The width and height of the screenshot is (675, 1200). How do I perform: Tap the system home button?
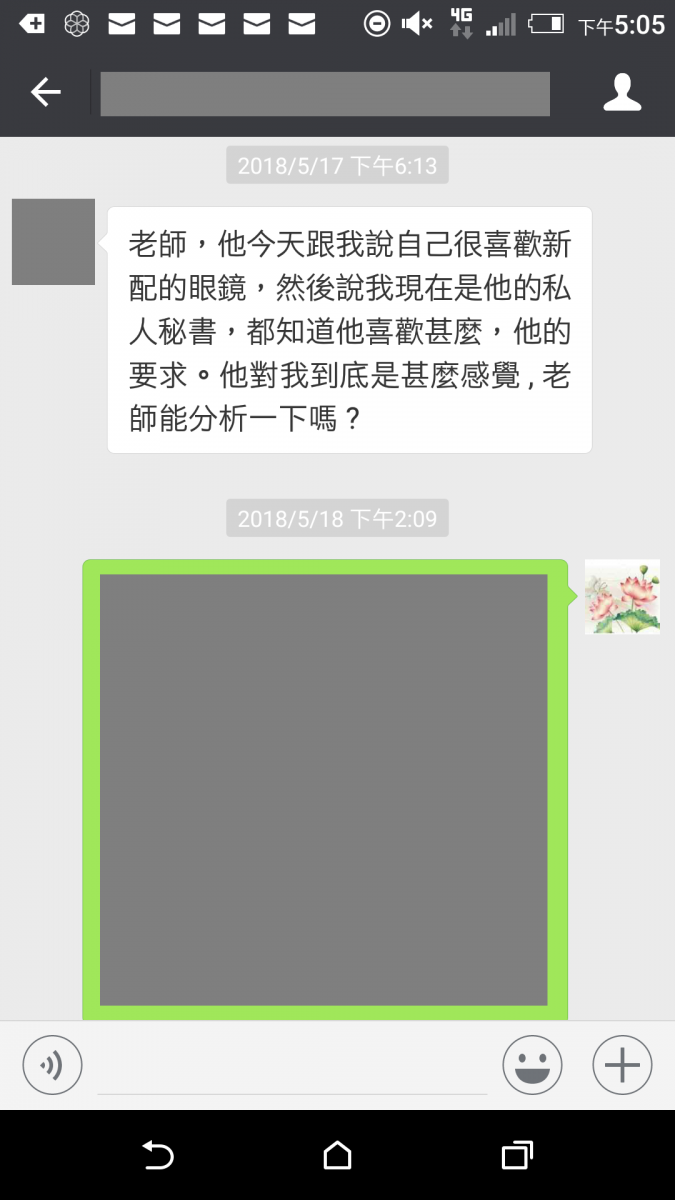coord(338,1156)
